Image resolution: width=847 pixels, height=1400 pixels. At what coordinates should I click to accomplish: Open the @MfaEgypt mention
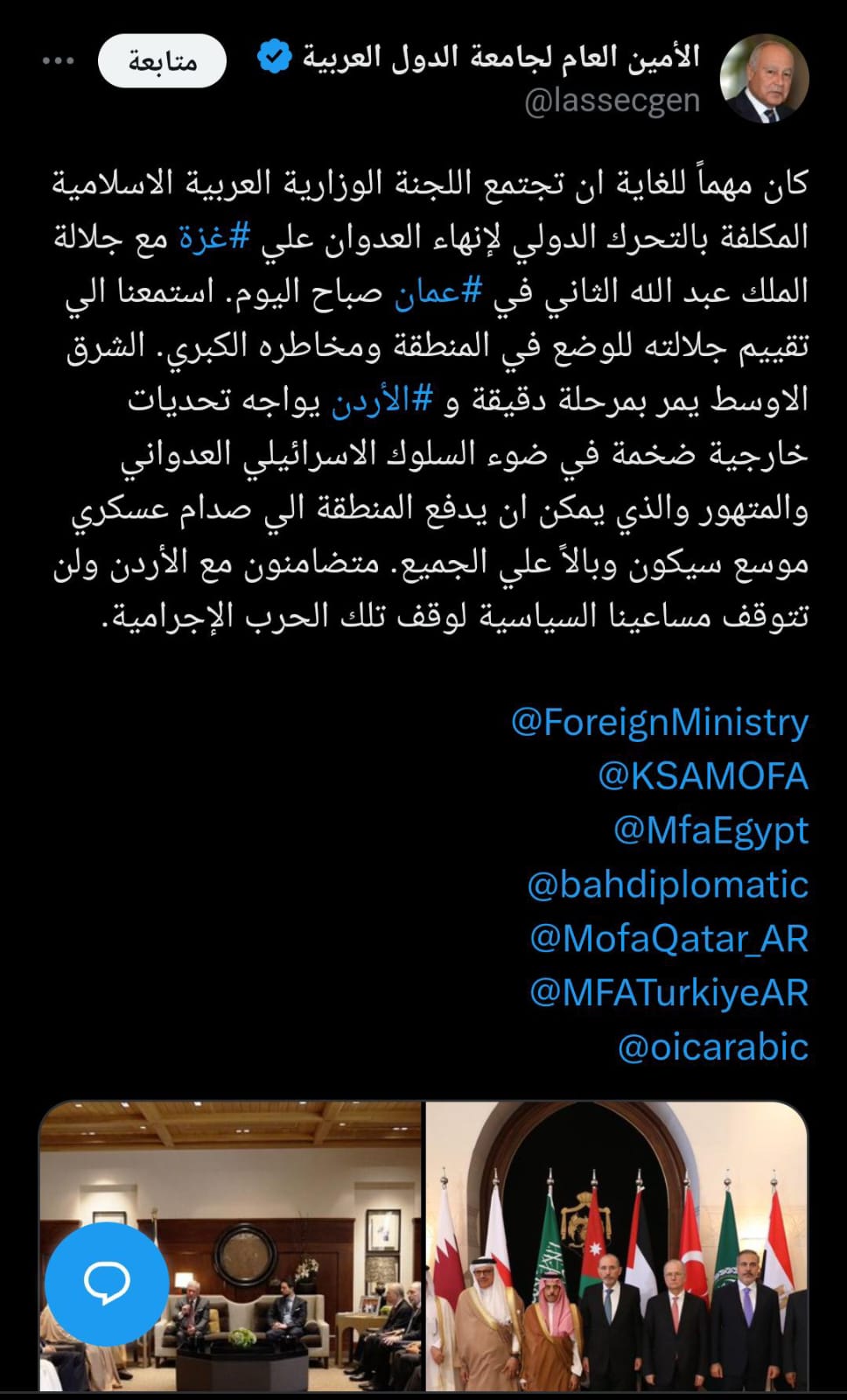pyautogui.click(x=711, y=830)
